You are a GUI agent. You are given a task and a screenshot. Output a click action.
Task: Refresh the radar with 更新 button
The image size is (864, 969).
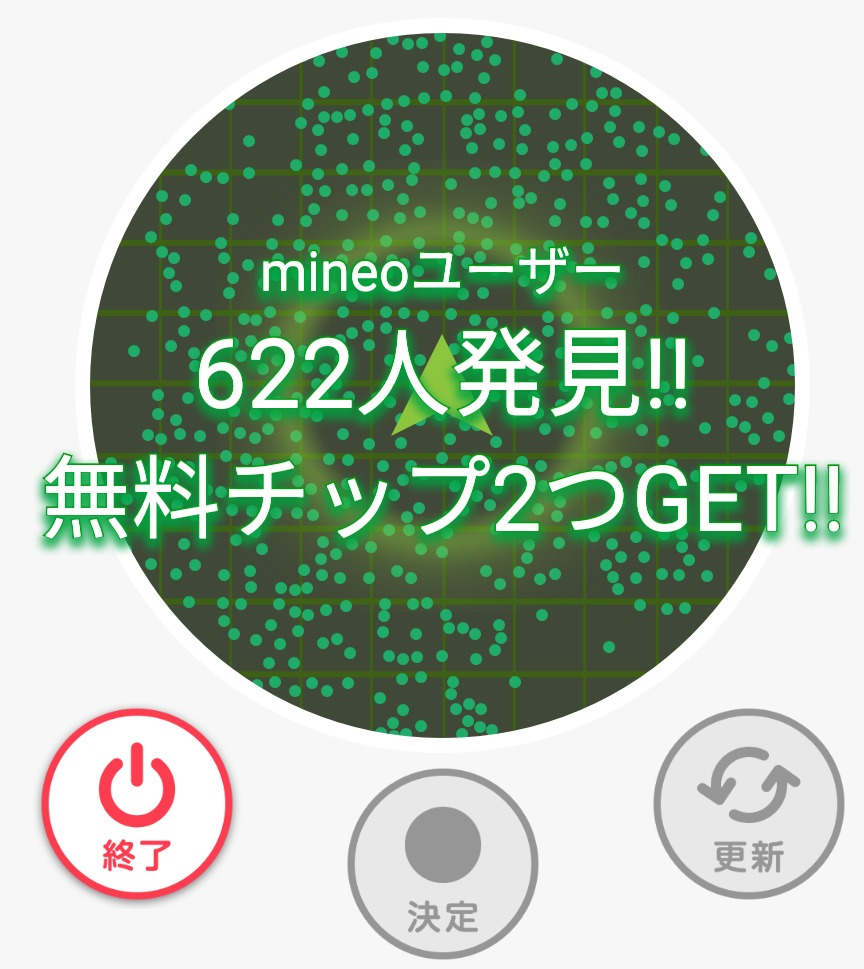tap(749, 804)
